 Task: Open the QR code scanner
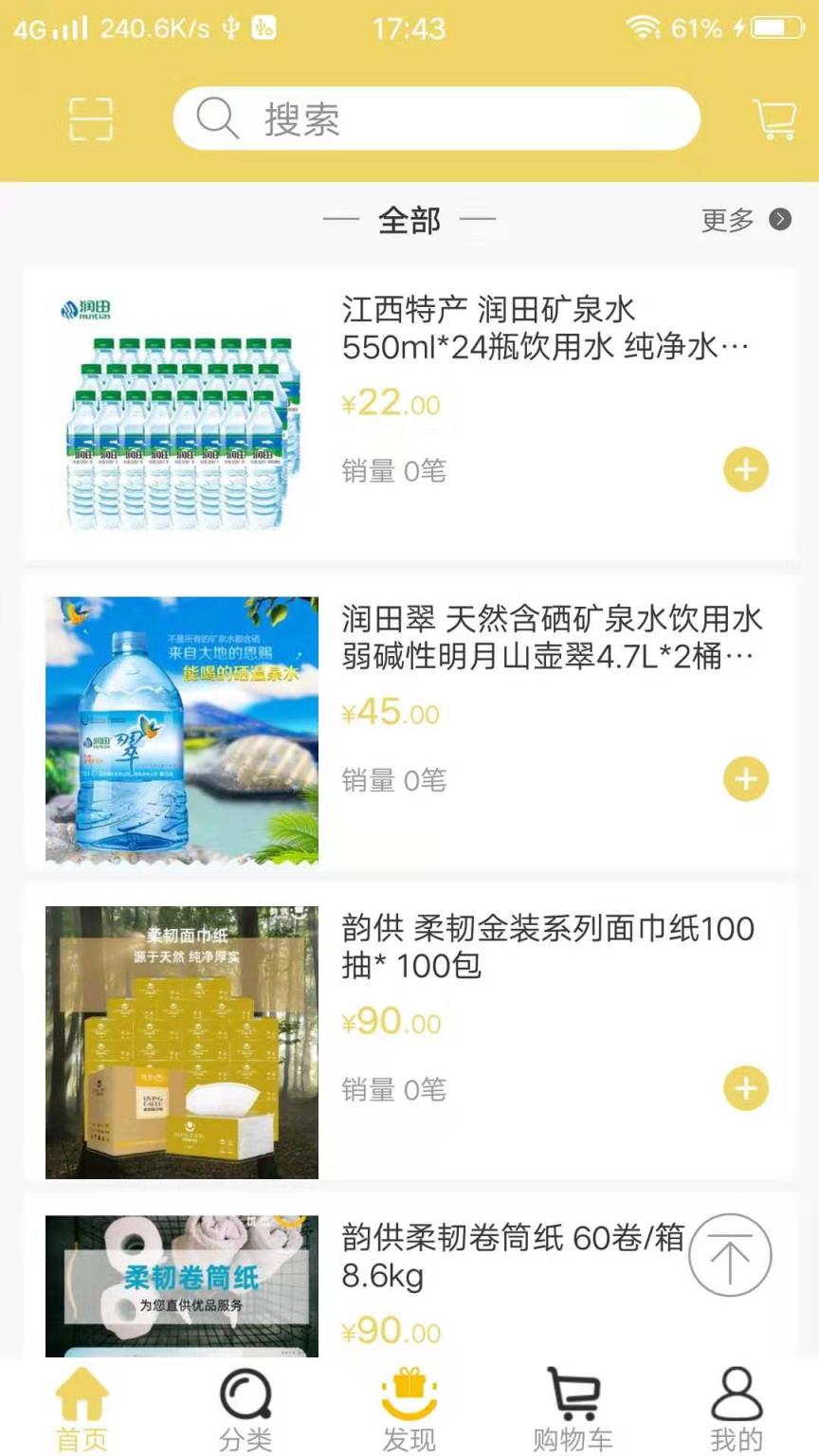pos(90,118)
